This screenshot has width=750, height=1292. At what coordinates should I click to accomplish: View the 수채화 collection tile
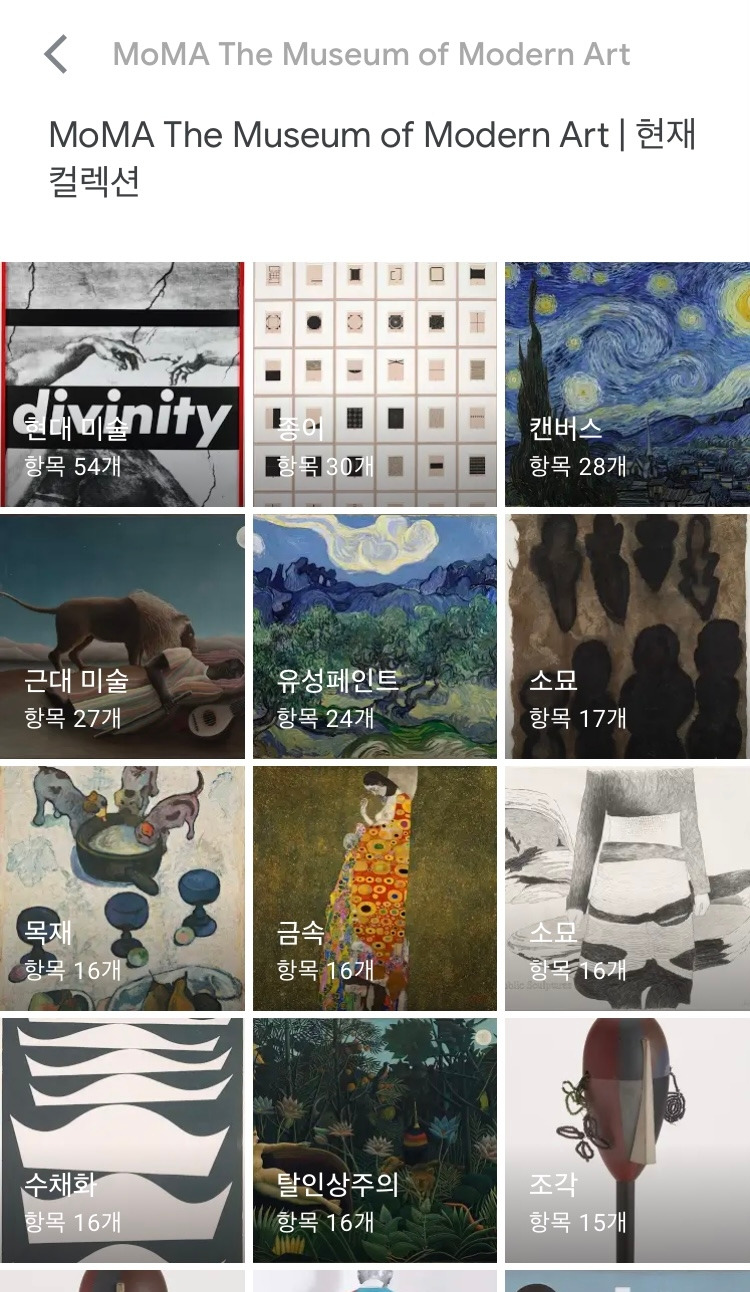click(x=122, y=1141)
